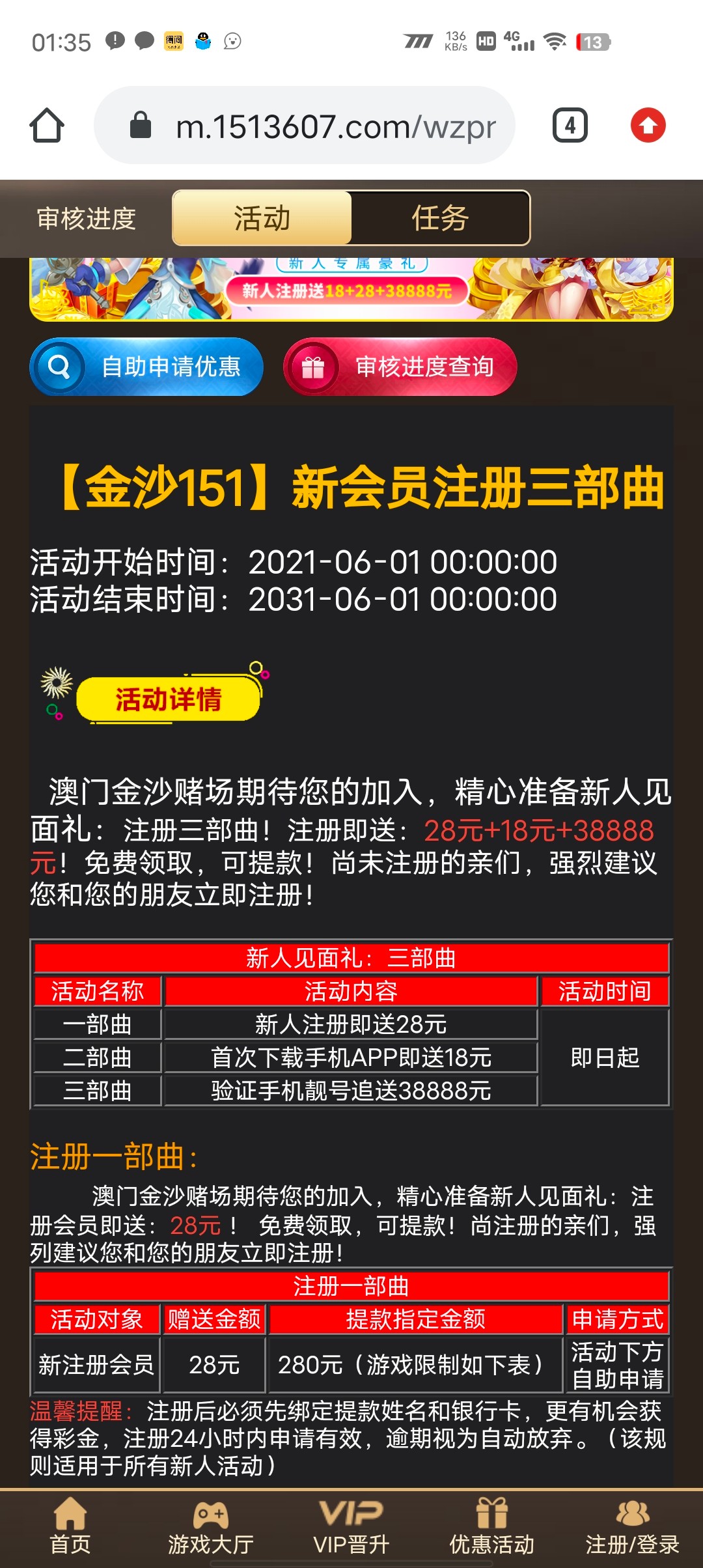Open the 优惠活动 tab

coord(492,1528)
